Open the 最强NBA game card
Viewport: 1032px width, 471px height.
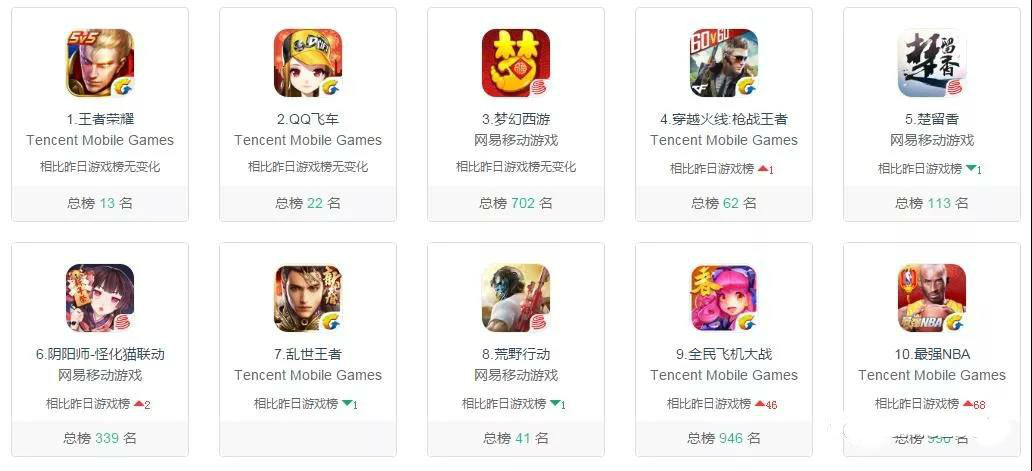click(x=932, y=298)
